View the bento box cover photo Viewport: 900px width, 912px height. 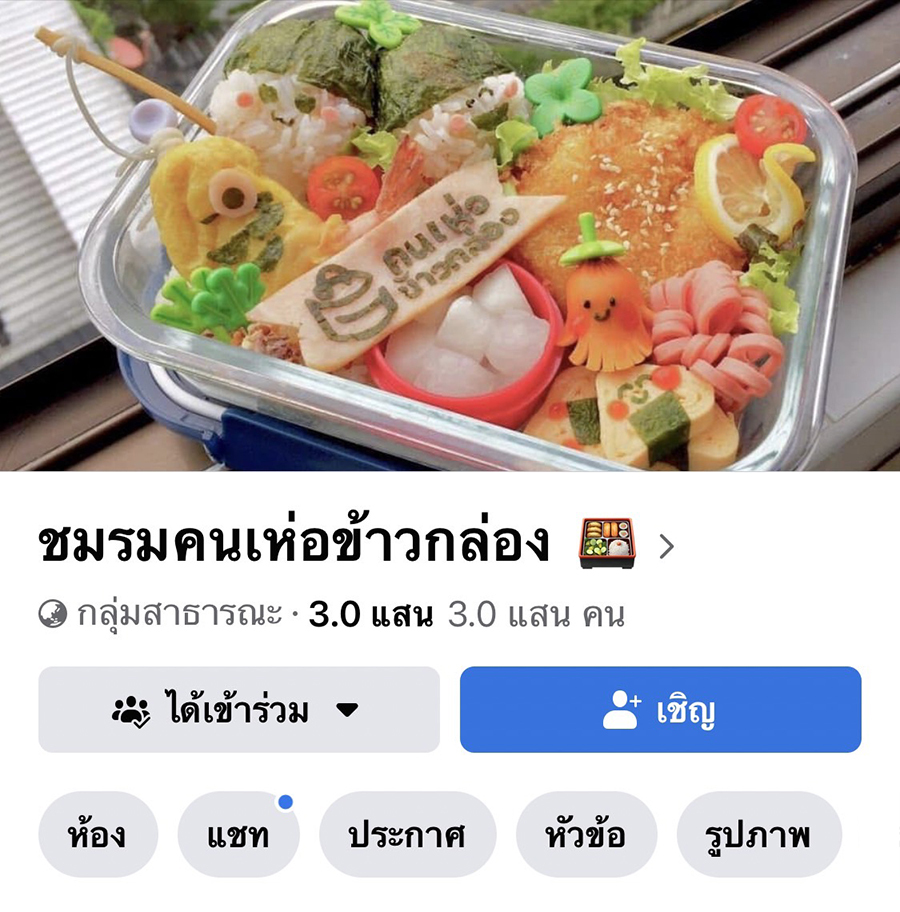(x=450, y=235)
